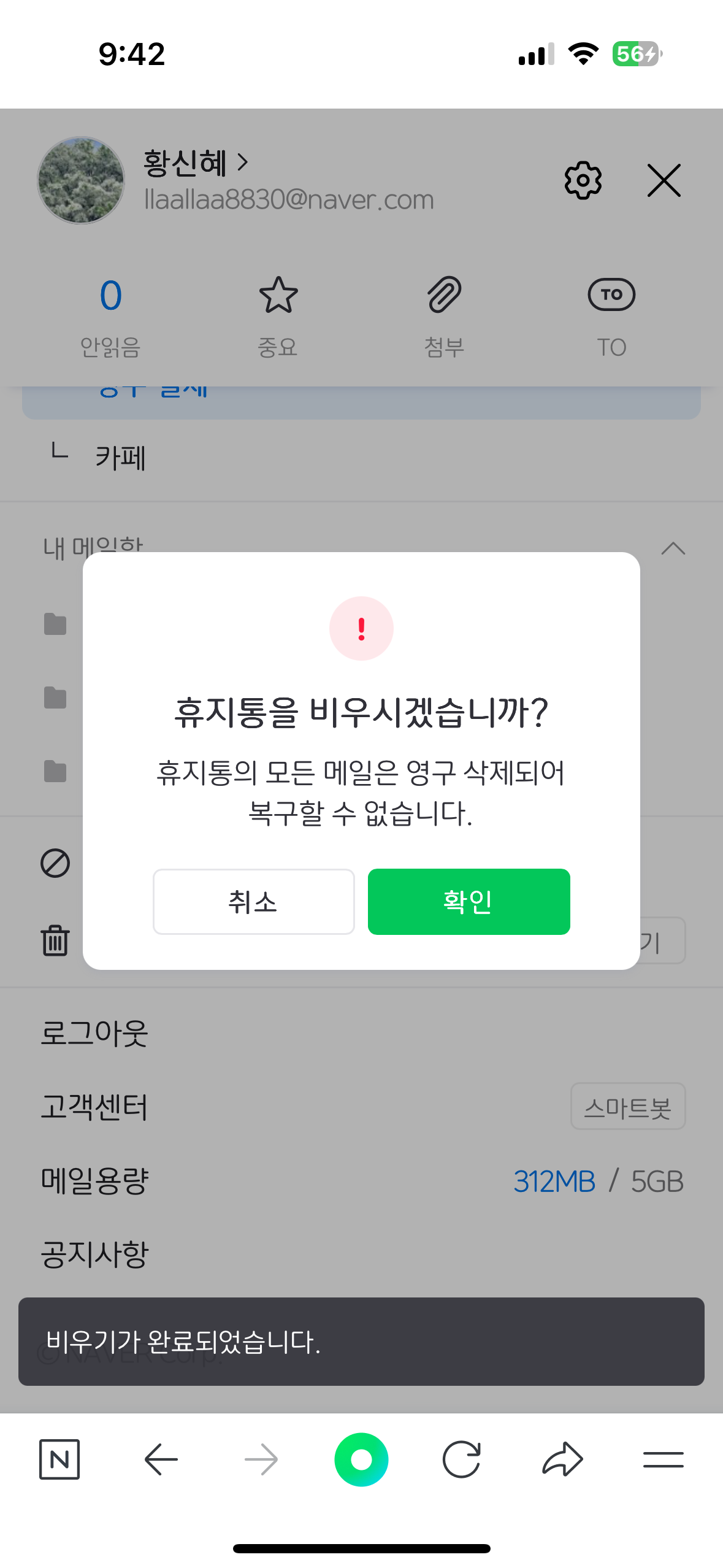Collapse the 내 메일함 section
Viewport: 723px width, 1568px height.
tap(673, 548)
